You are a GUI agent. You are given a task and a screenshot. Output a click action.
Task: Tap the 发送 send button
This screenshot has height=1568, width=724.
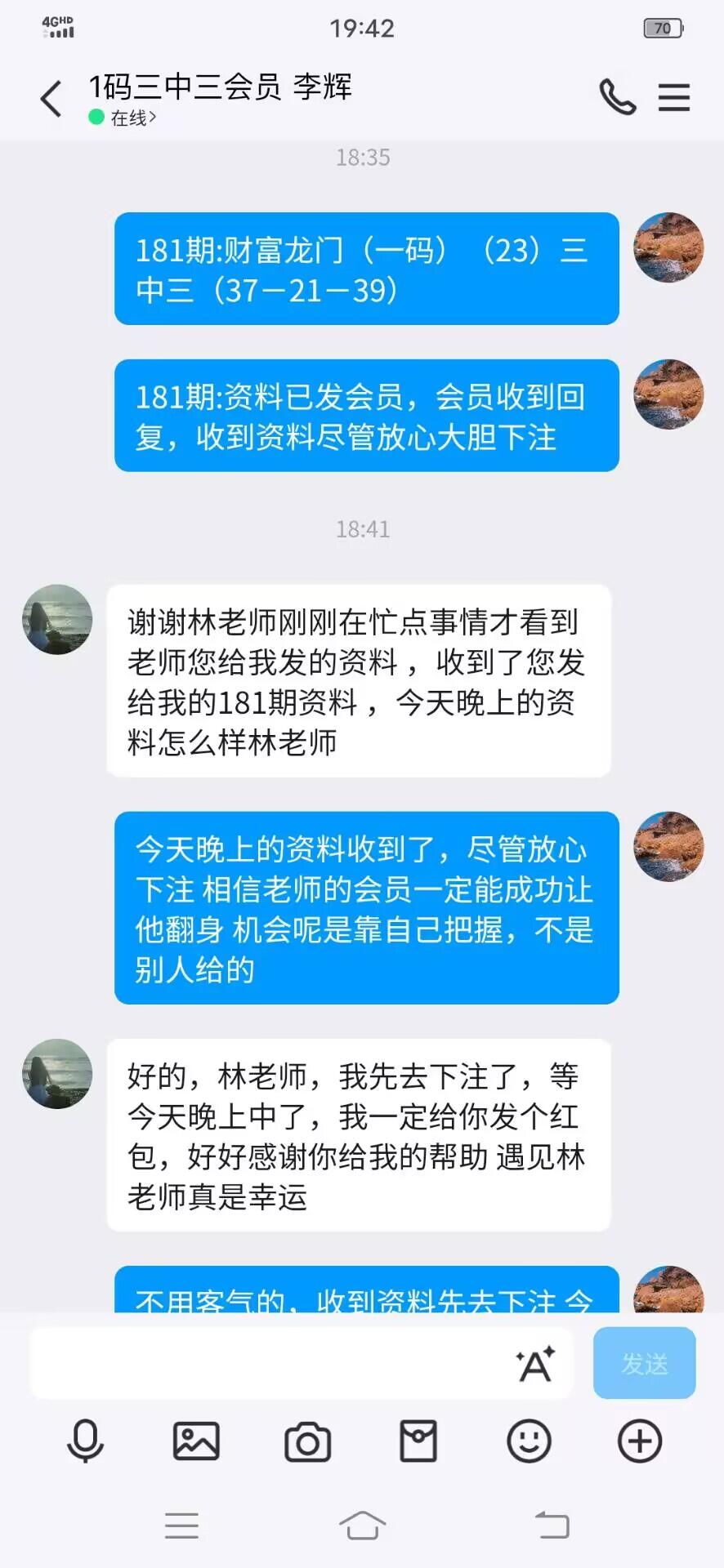[644, 1363]
